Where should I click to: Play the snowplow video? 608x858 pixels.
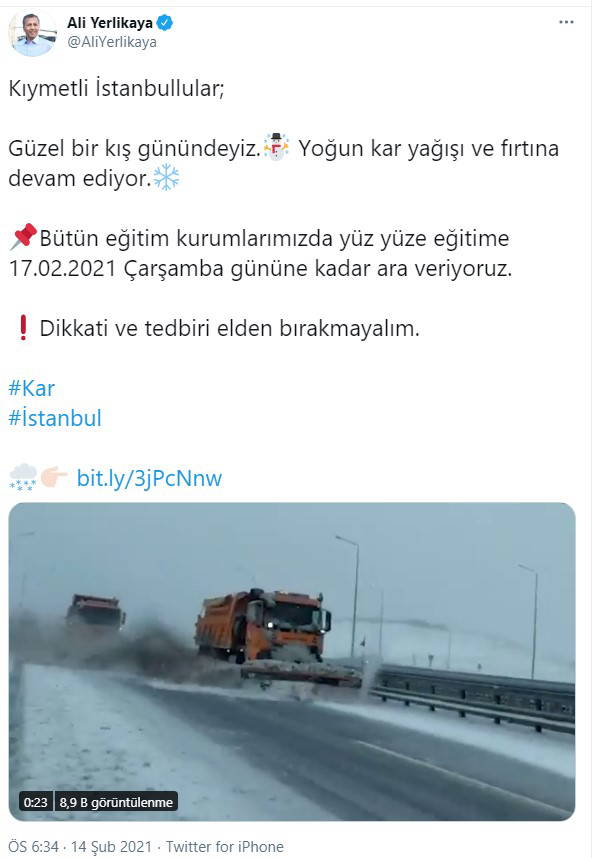tap(292, 661)
